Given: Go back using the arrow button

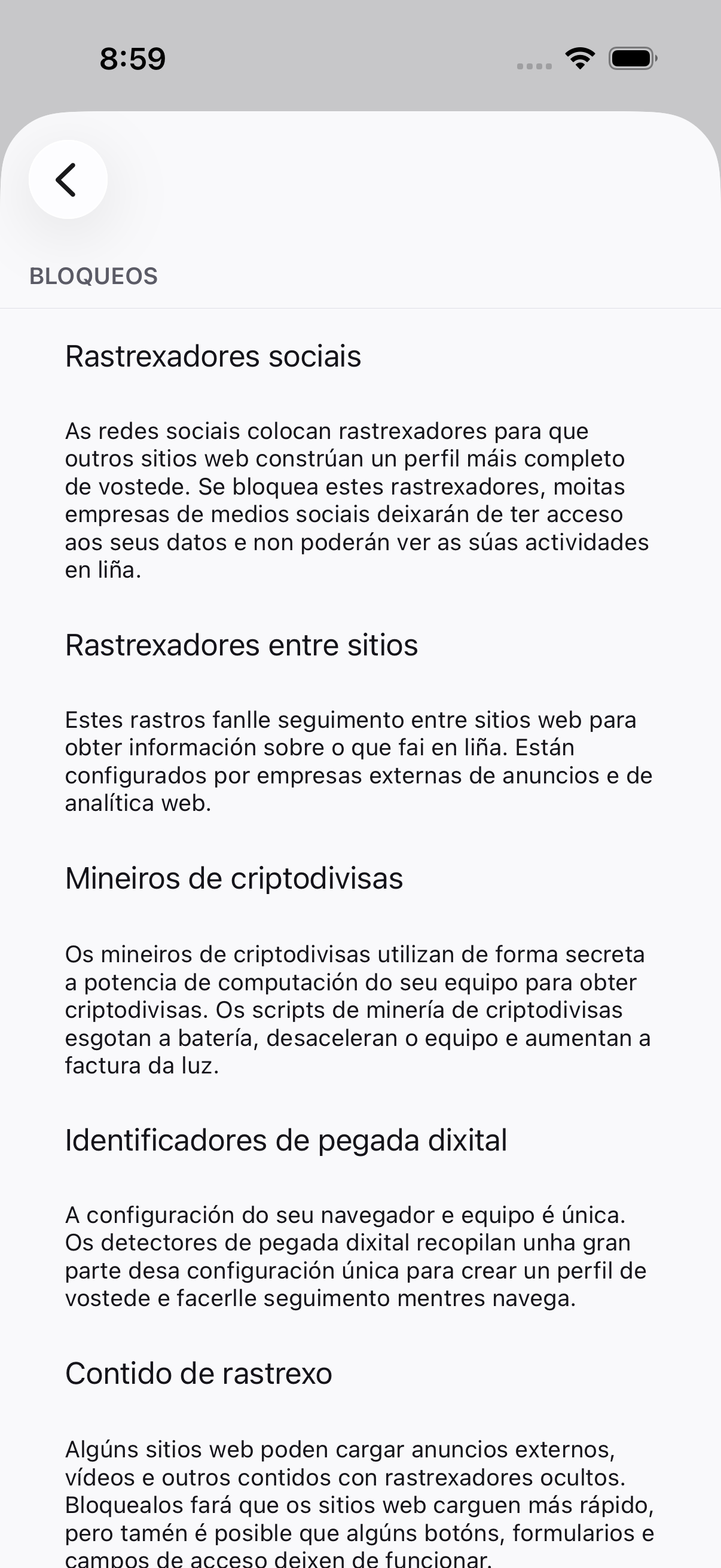Looking at the screenshot, I should point(68,179).
